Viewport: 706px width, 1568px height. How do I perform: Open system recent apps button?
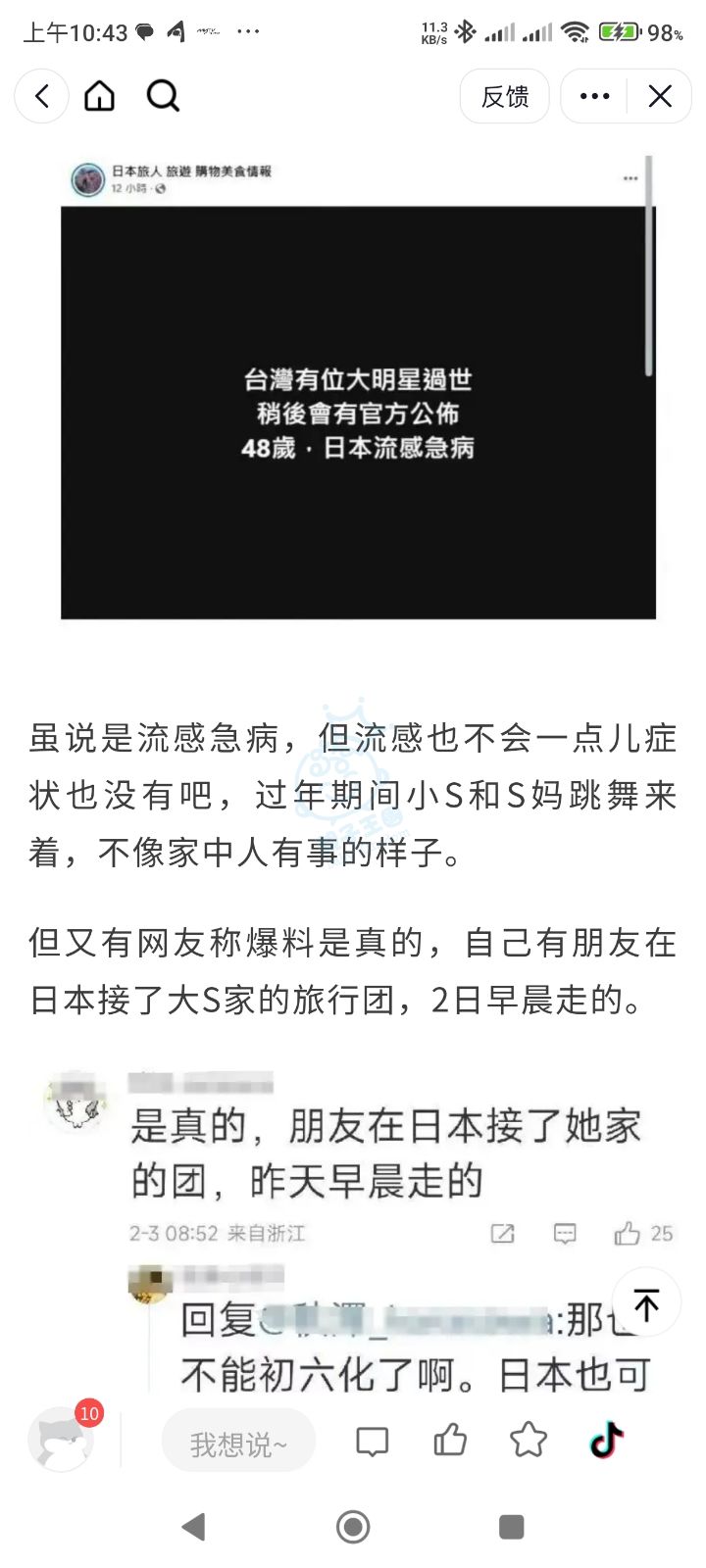pyautogui.click(x=511, y=1526)
